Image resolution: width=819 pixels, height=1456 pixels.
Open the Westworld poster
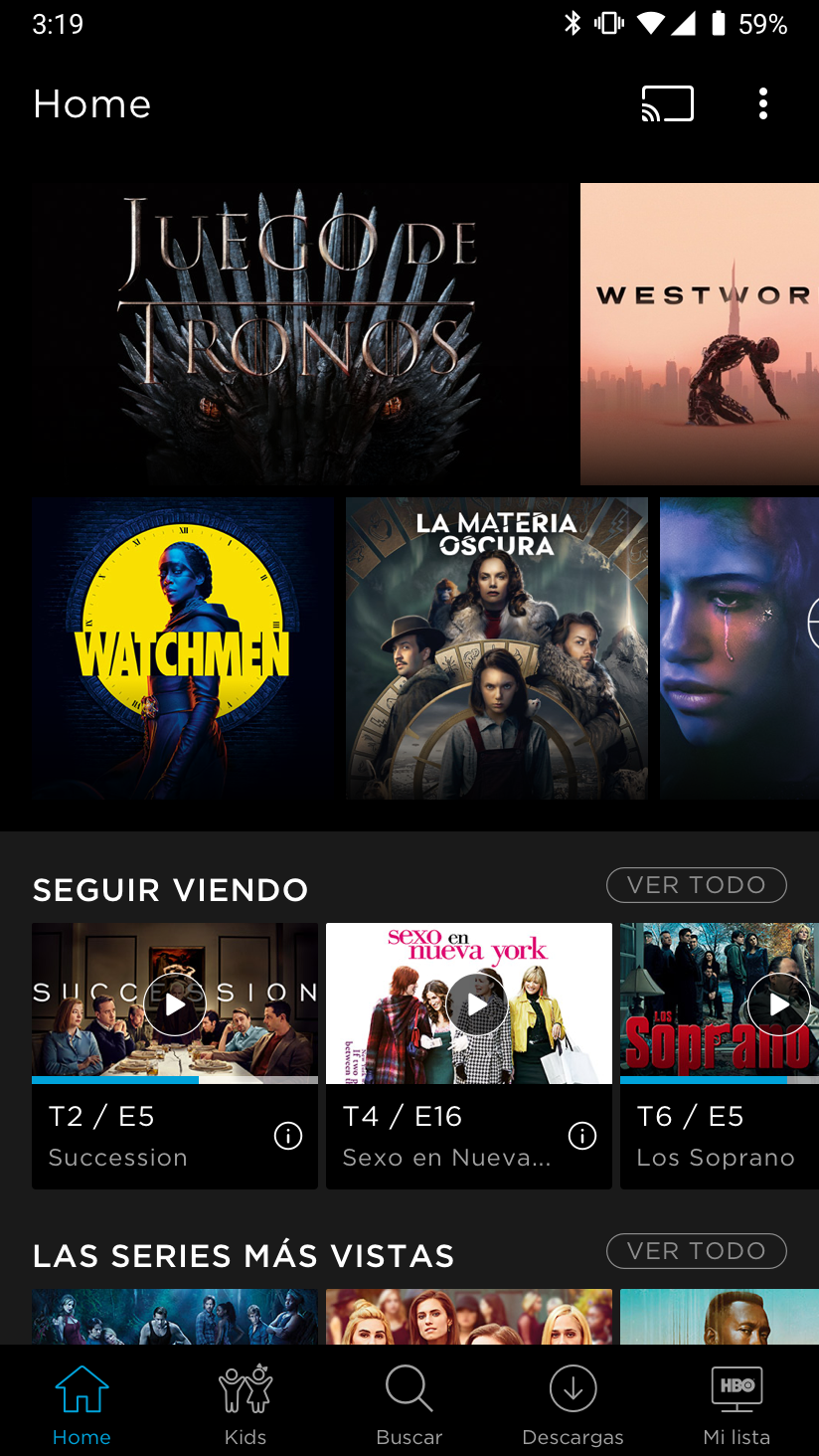pyautogui.click(x=700, y=333)
